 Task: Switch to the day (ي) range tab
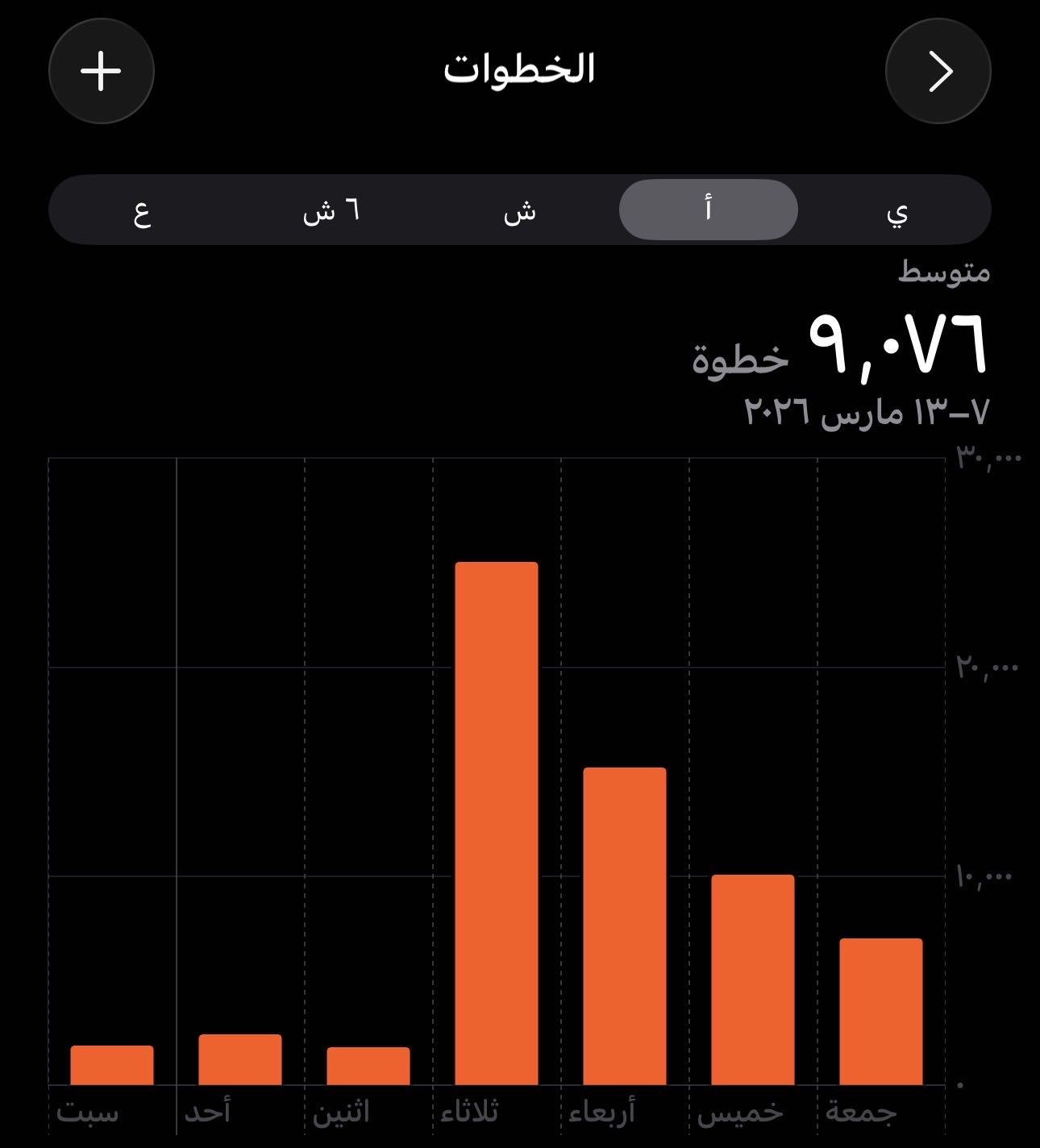(896, 210)
